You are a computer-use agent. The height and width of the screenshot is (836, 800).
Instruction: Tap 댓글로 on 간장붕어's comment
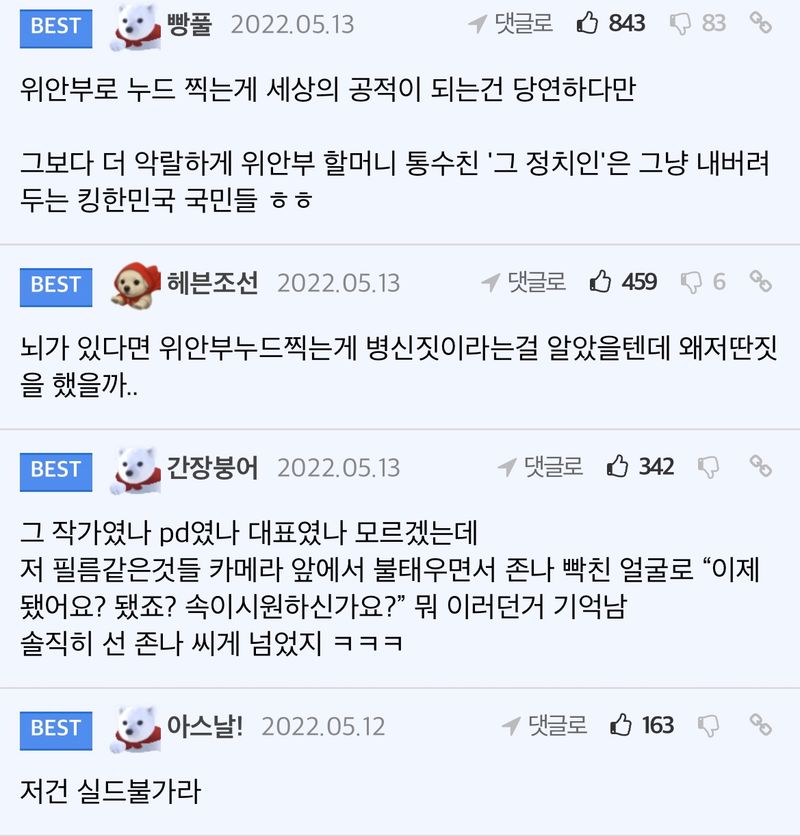point(541,467)
